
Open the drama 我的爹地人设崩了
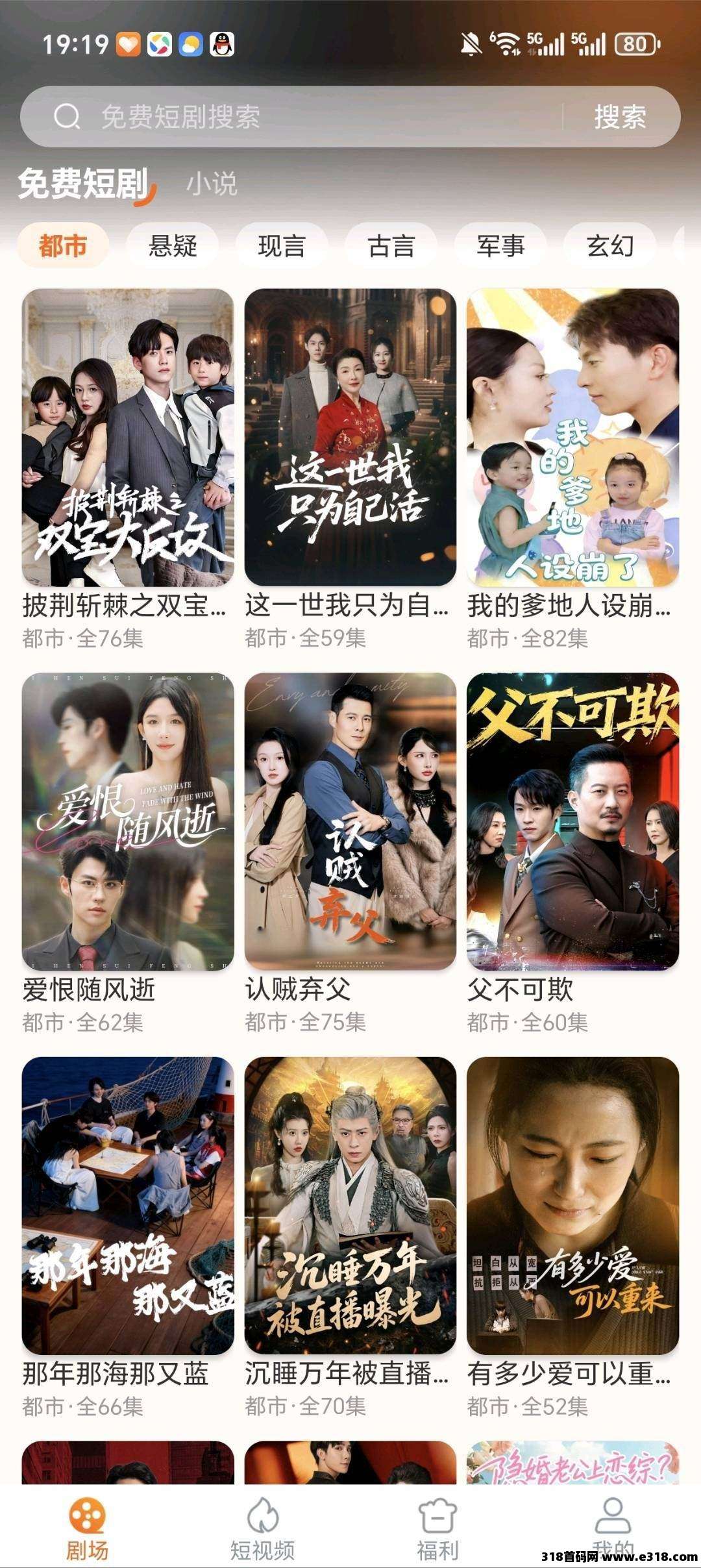(x=572, y=438)
